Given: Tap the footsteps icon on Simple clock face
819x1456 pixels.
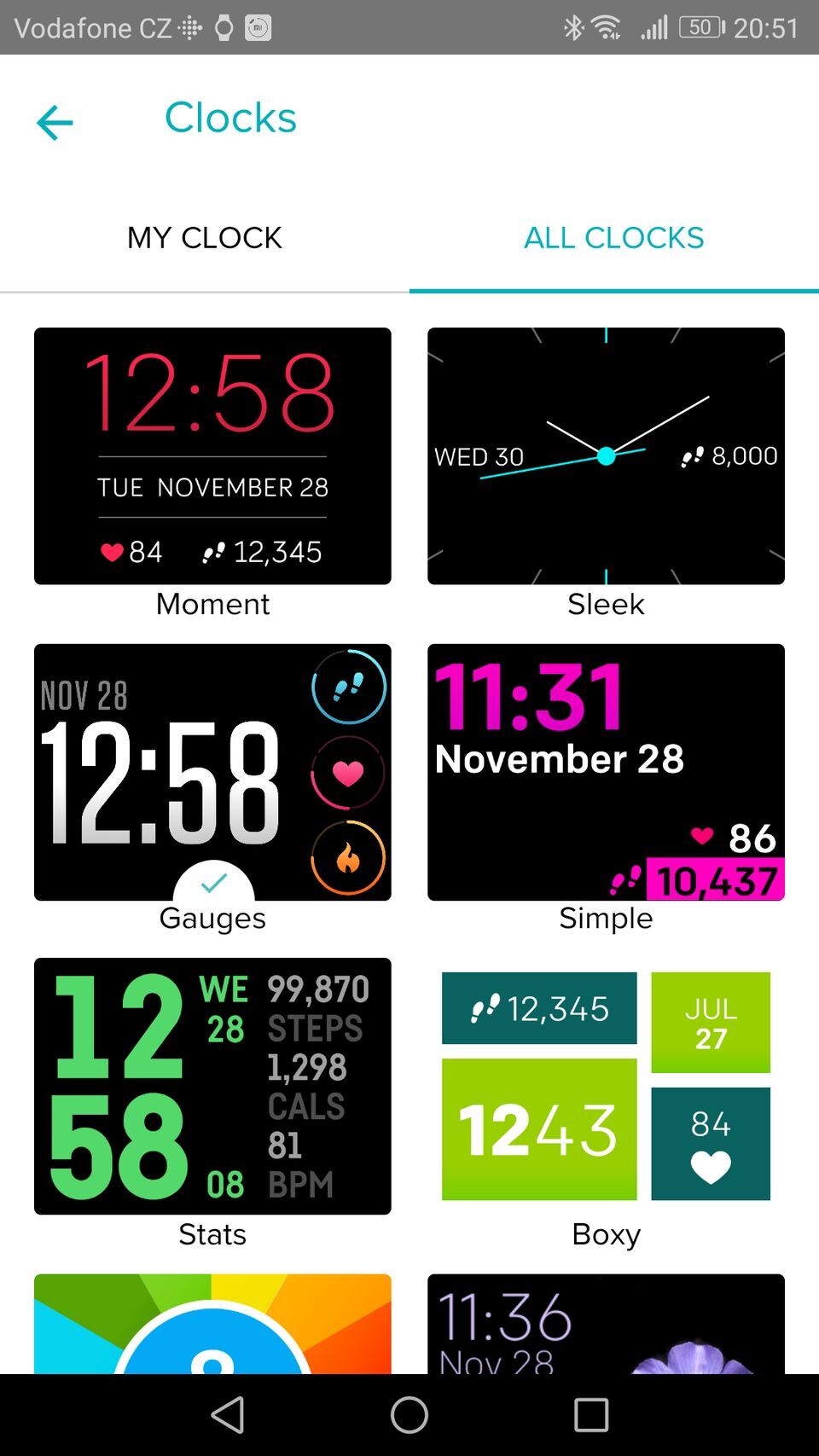Looking at the screenshot, I should (x=625, y=877).
